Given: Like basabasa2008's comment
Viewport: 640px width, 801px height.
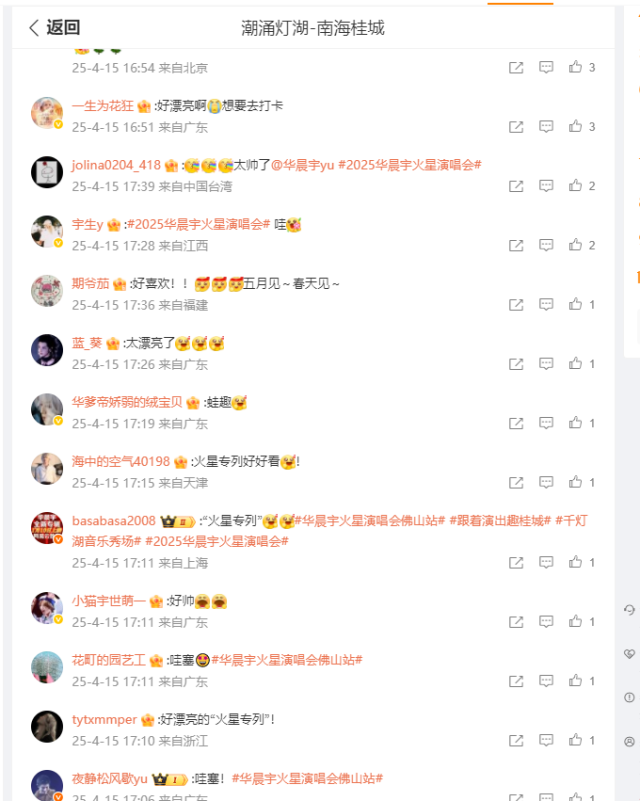Looking at the screenshot, I should point(576,563).
